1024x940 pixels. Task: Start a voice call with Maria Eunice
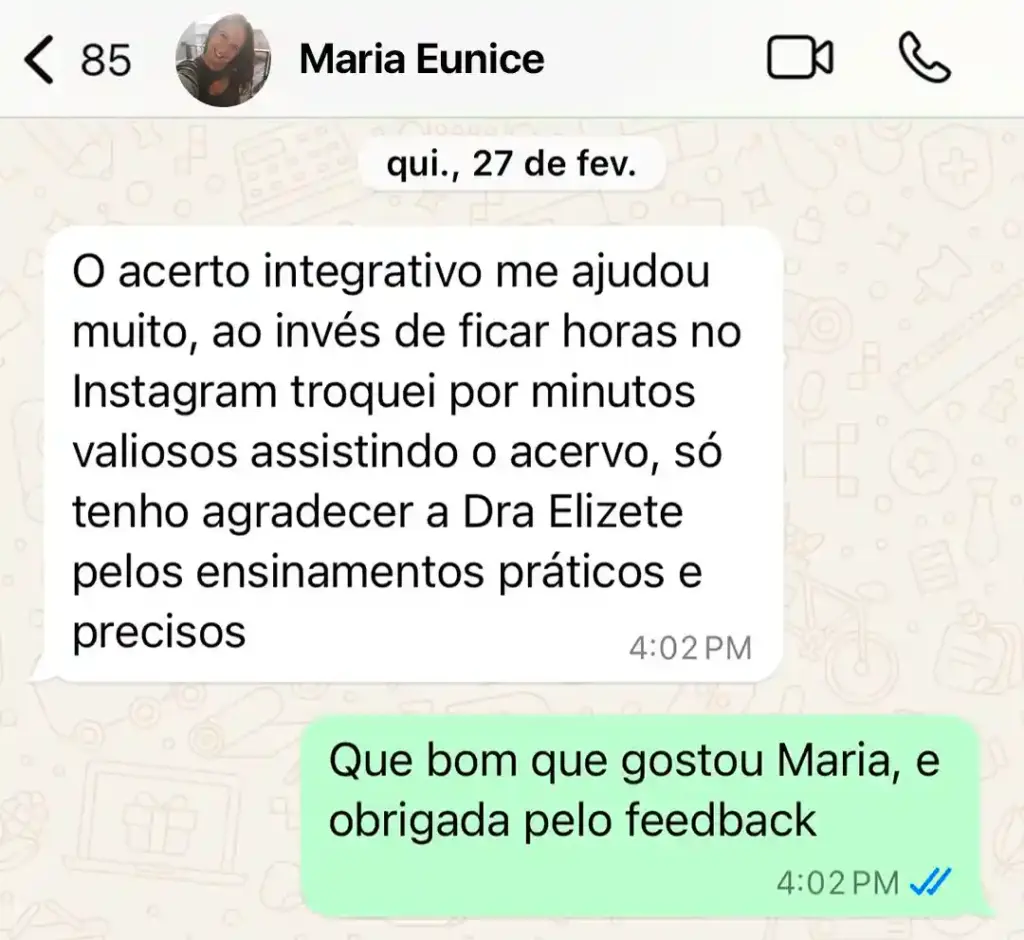click(924, 59)
